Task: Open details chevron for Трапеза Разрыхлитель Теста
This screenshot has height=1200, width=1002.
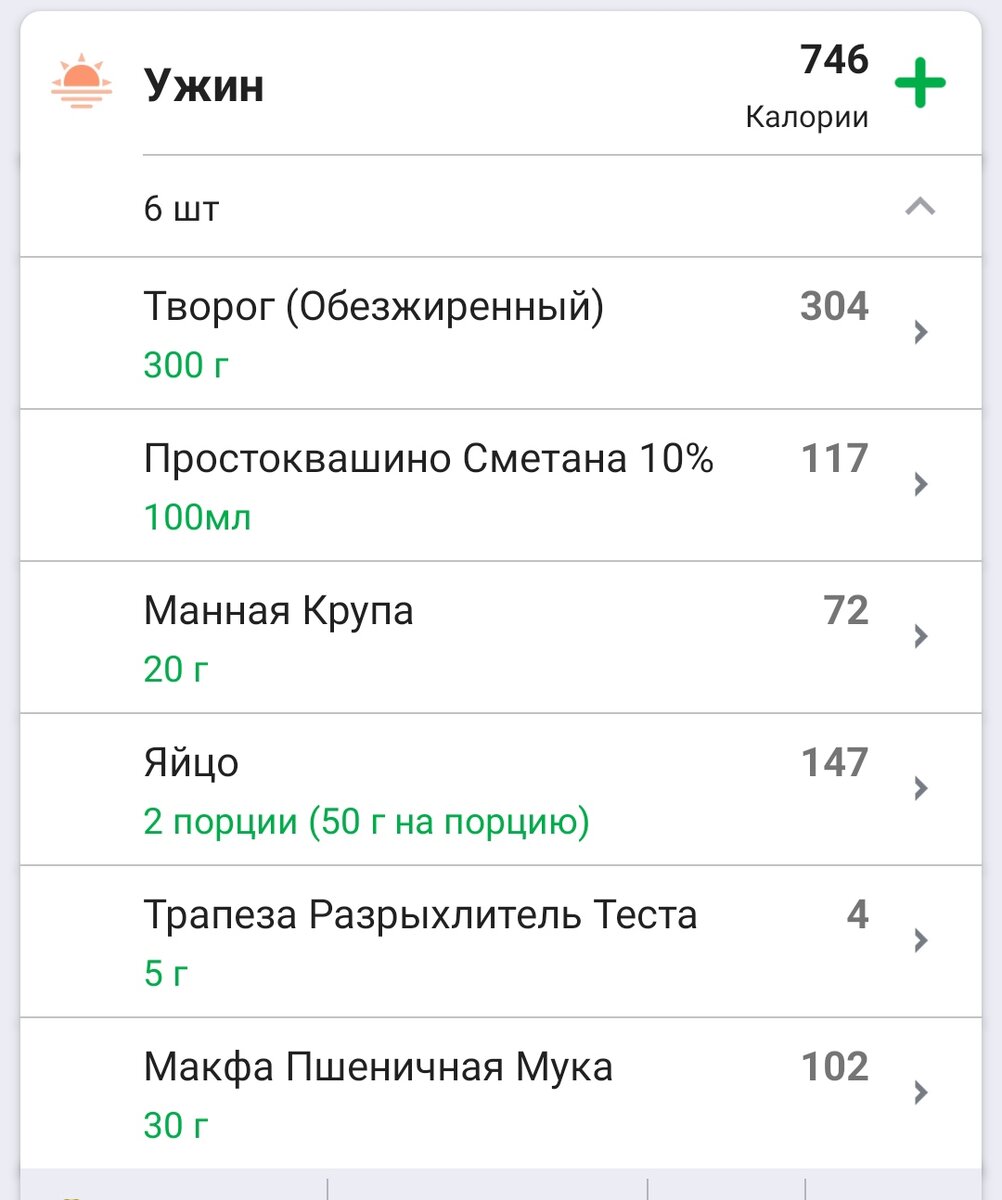Action: 916,940
